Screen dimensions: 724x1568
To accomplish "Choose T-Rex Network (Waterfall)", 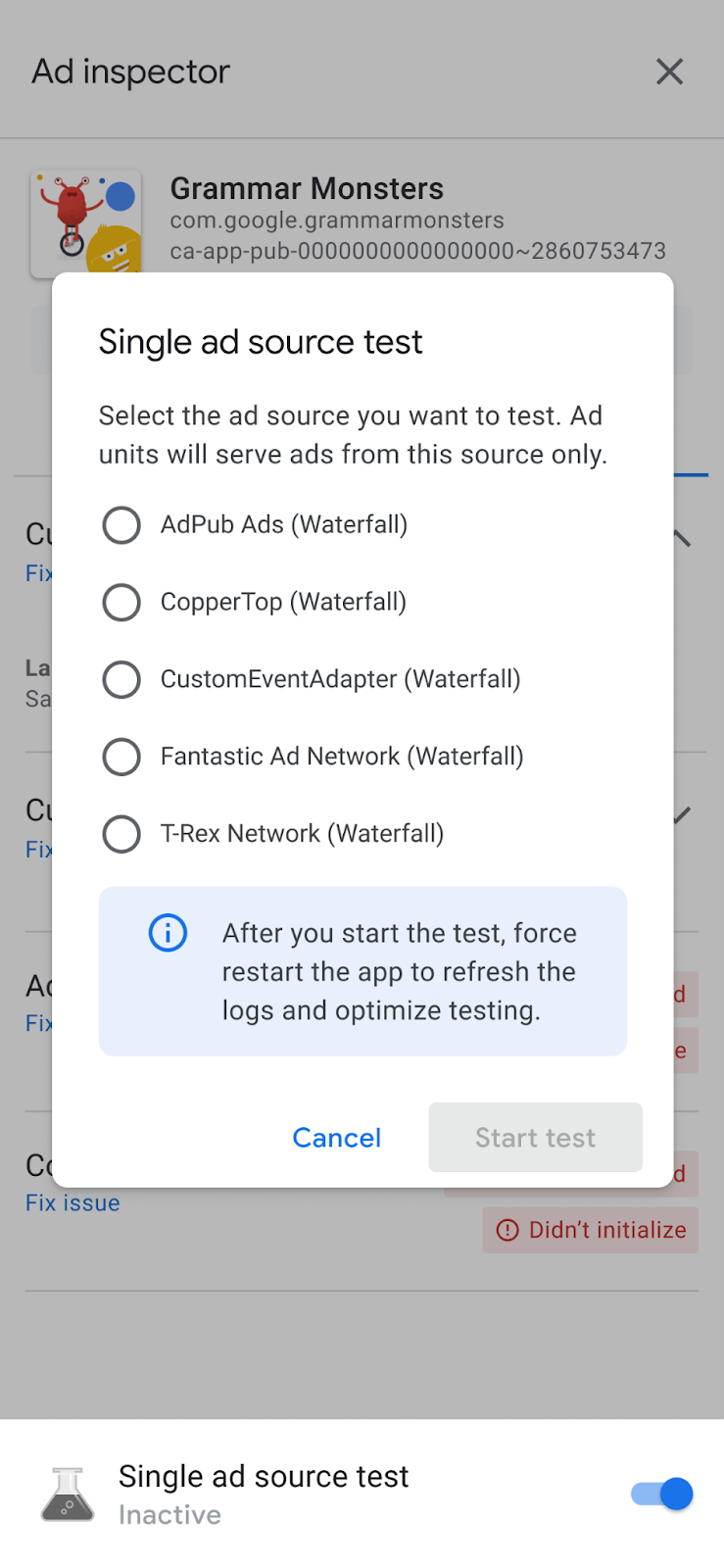I will [x=121, y=834].
